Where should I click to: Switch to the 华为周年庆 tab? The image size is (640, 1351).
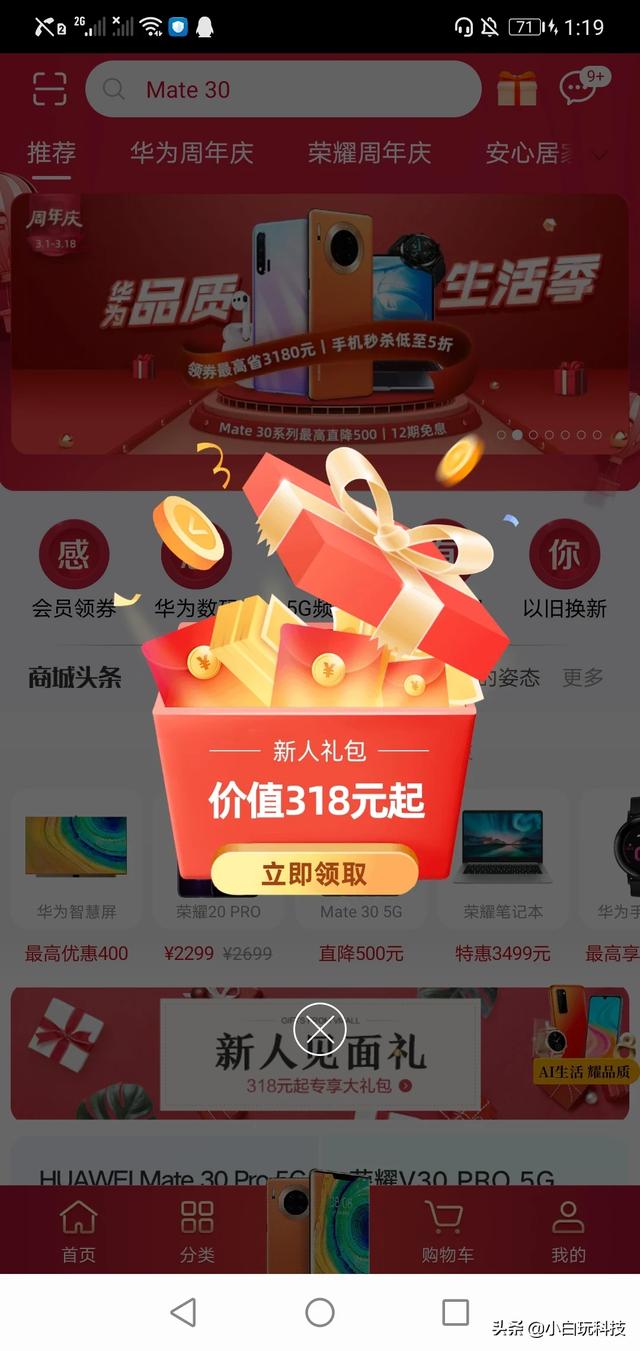(x=192, y=153)
